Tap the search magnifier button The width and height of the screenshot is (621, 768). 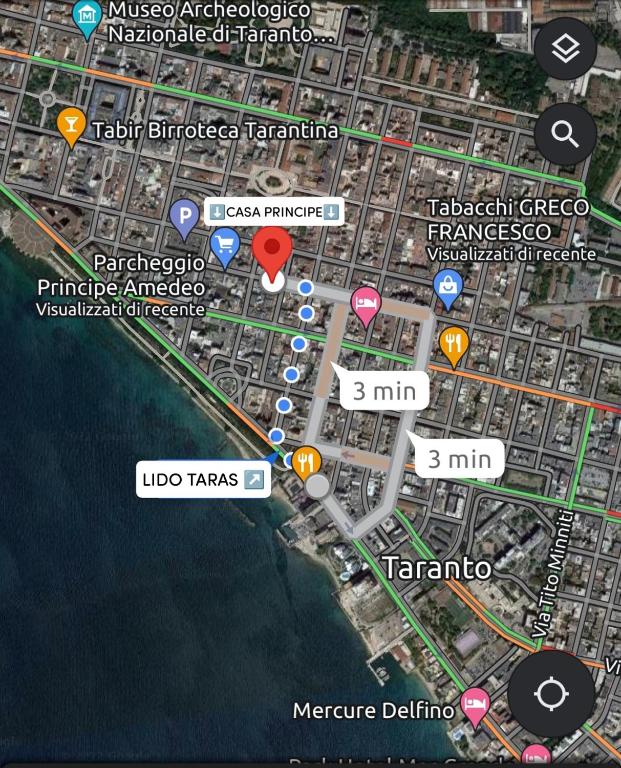pyautogui.click(x=565, y=134)
